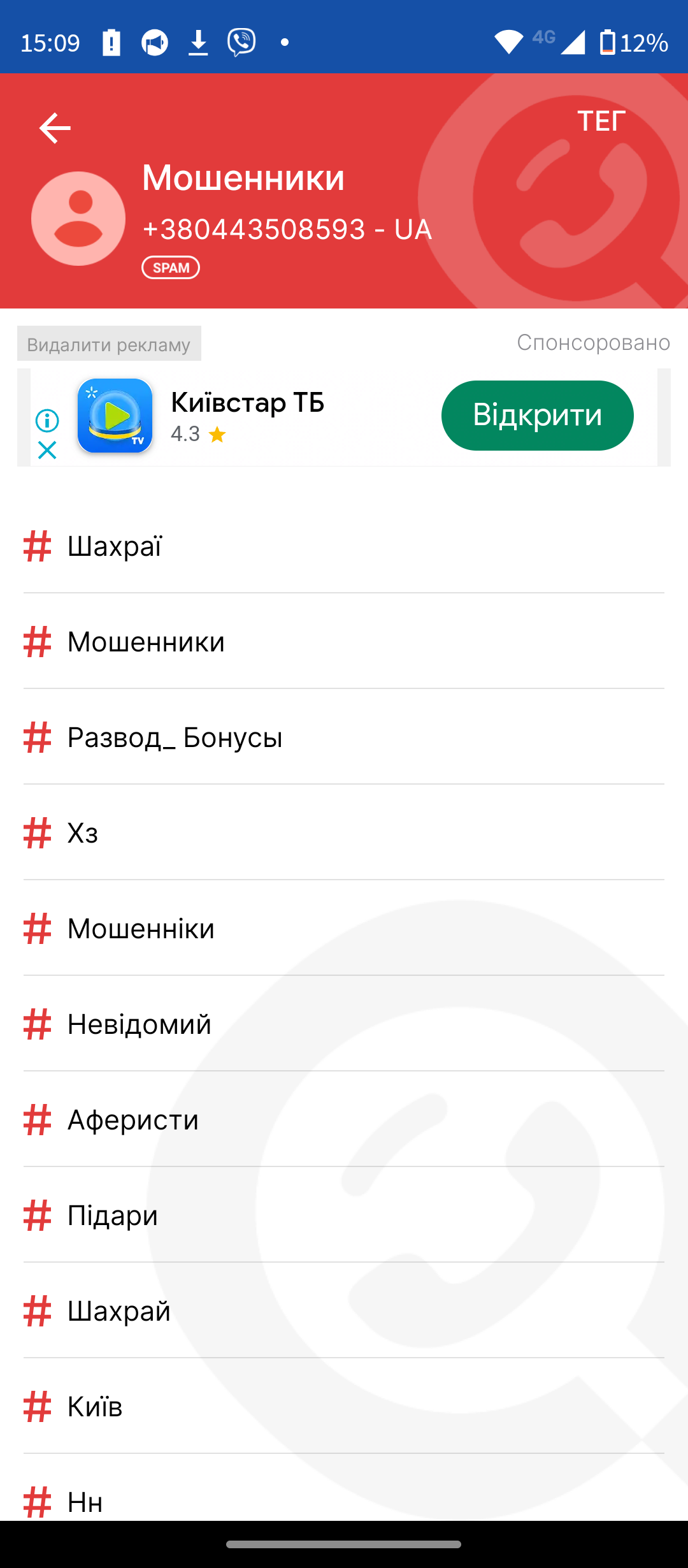Open the ad info icon

pos(47,421)
